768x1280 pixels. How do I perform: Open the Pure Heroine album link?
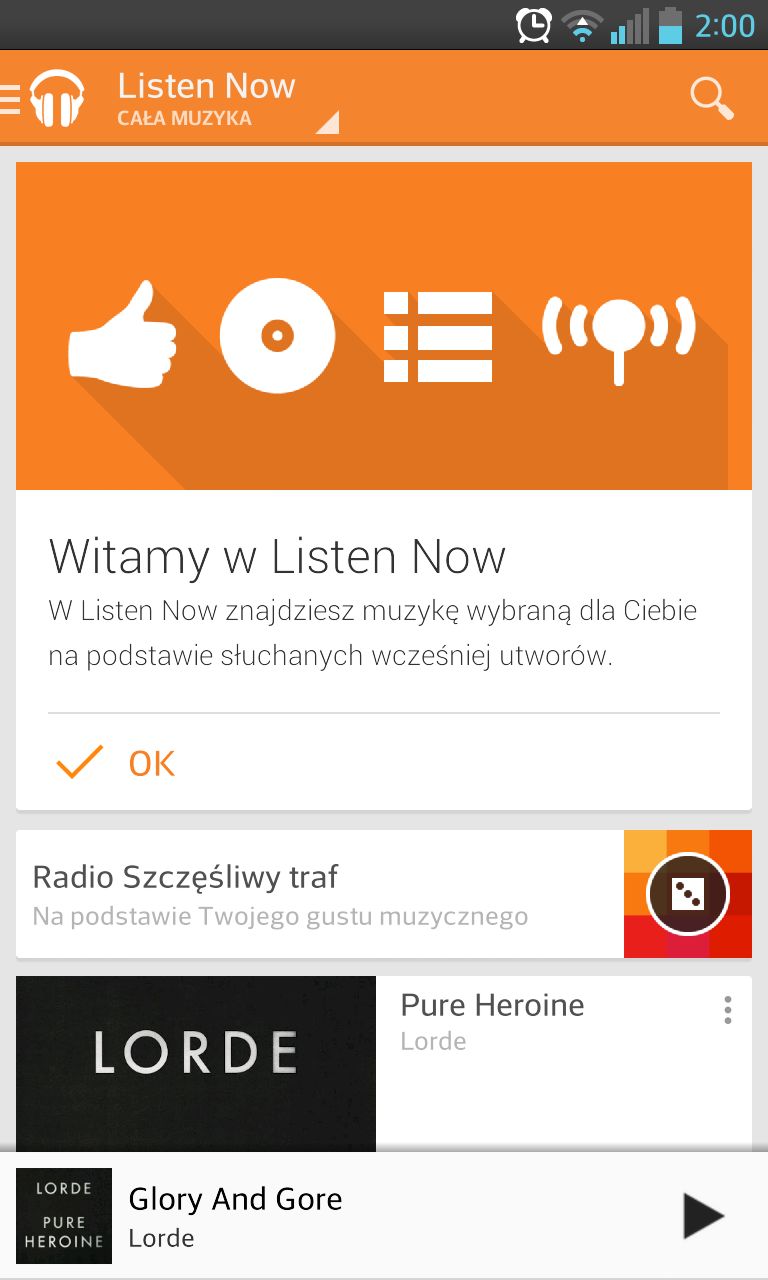[491, 1005]
